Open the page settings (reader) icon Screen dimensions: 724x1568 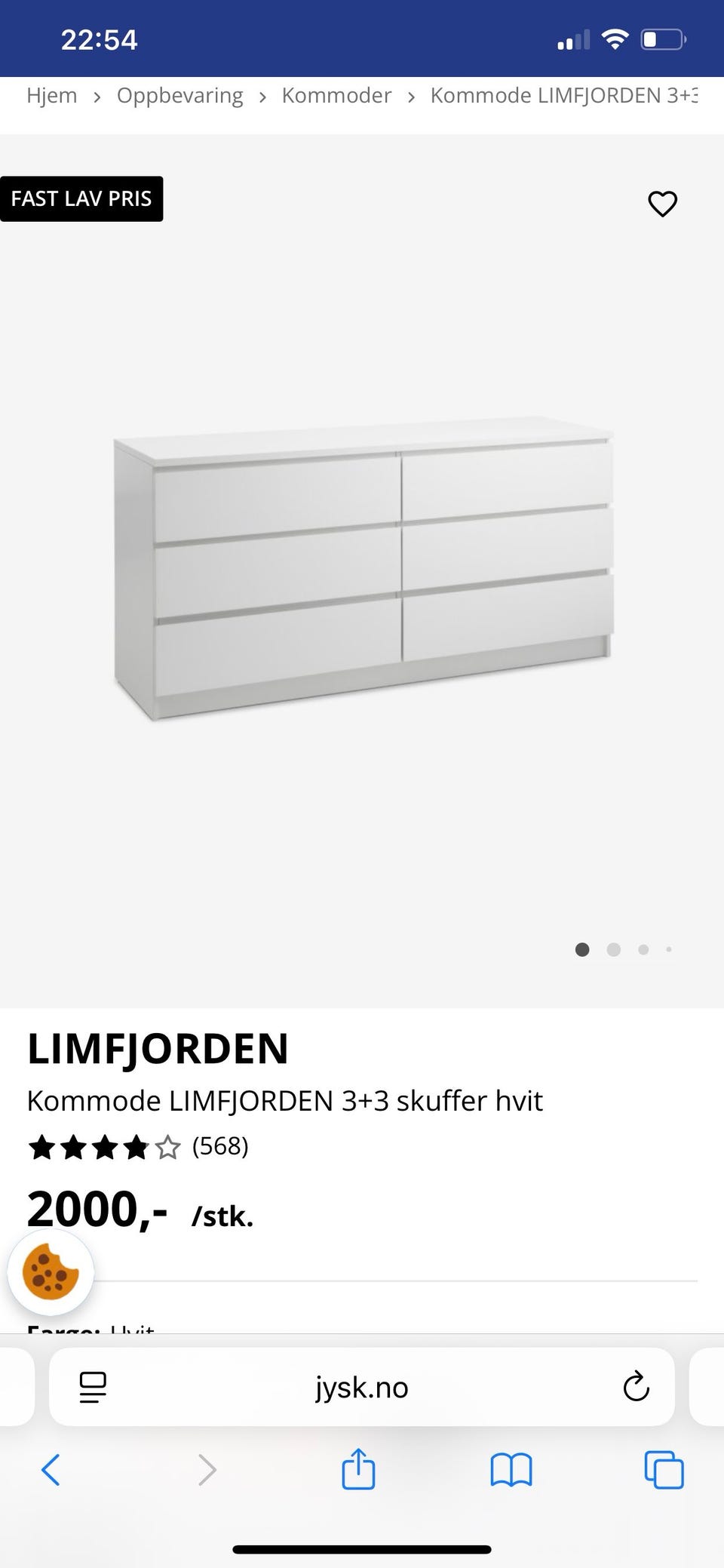[91, 1386]
